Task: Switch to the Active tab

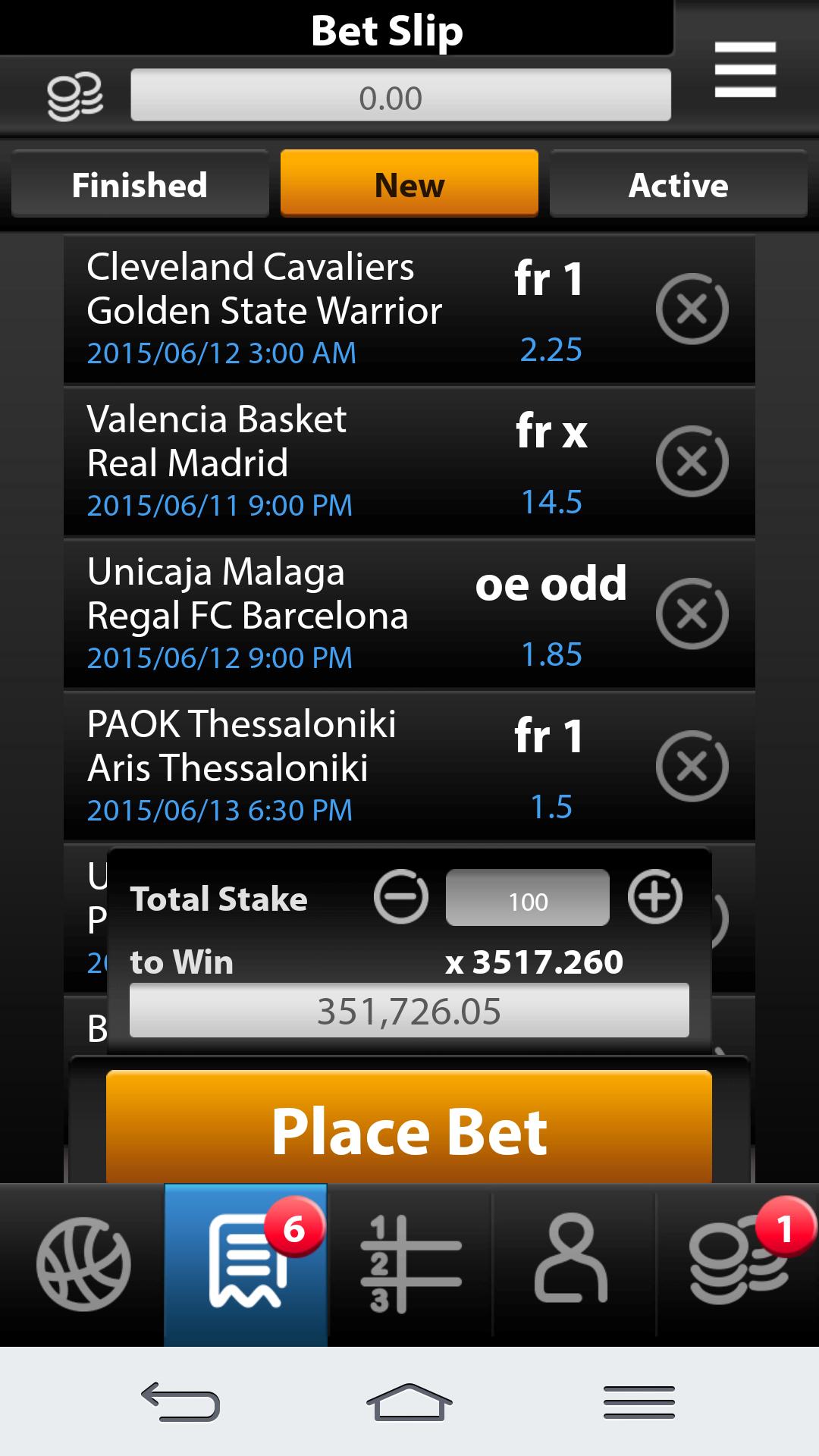Action: click(x=677, y=184)
